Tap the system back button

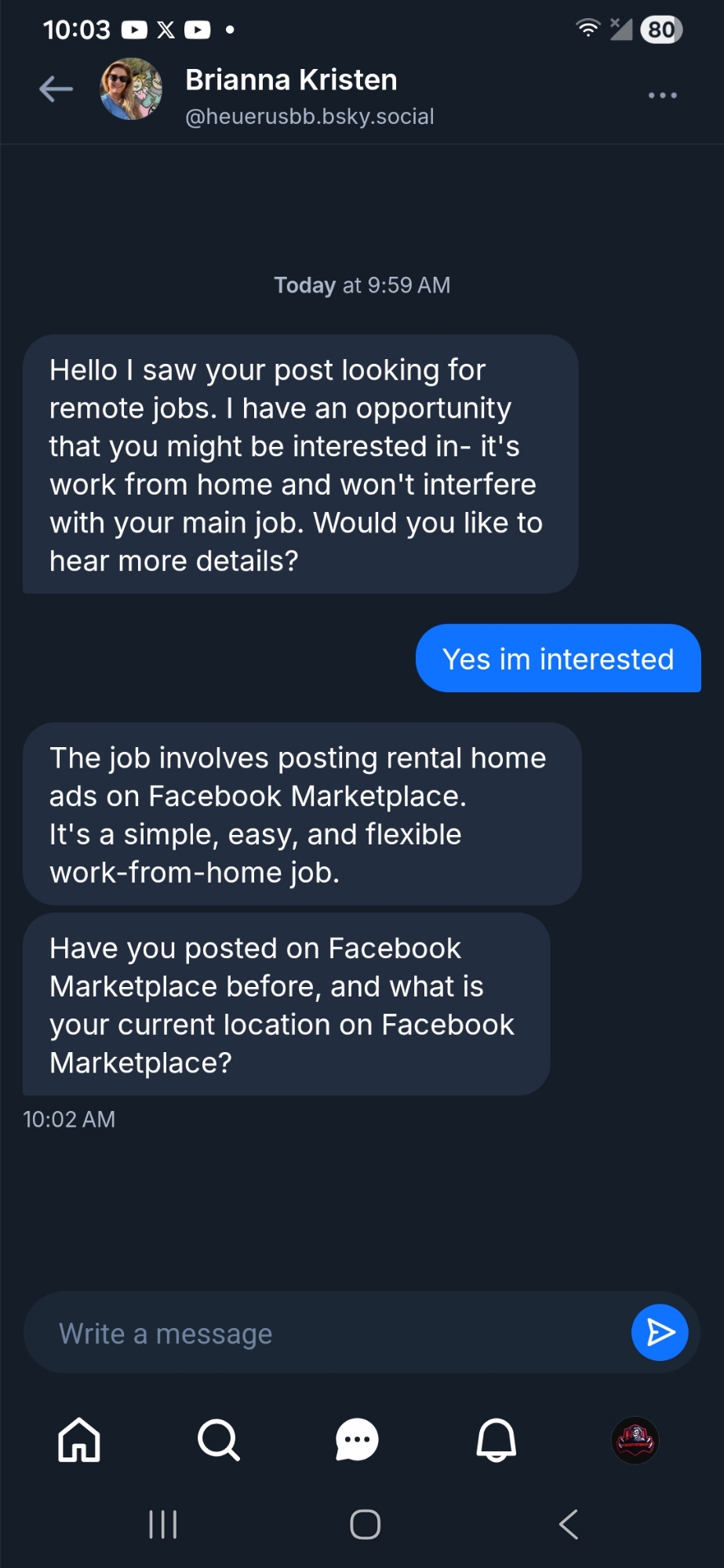coord(569,1525)
